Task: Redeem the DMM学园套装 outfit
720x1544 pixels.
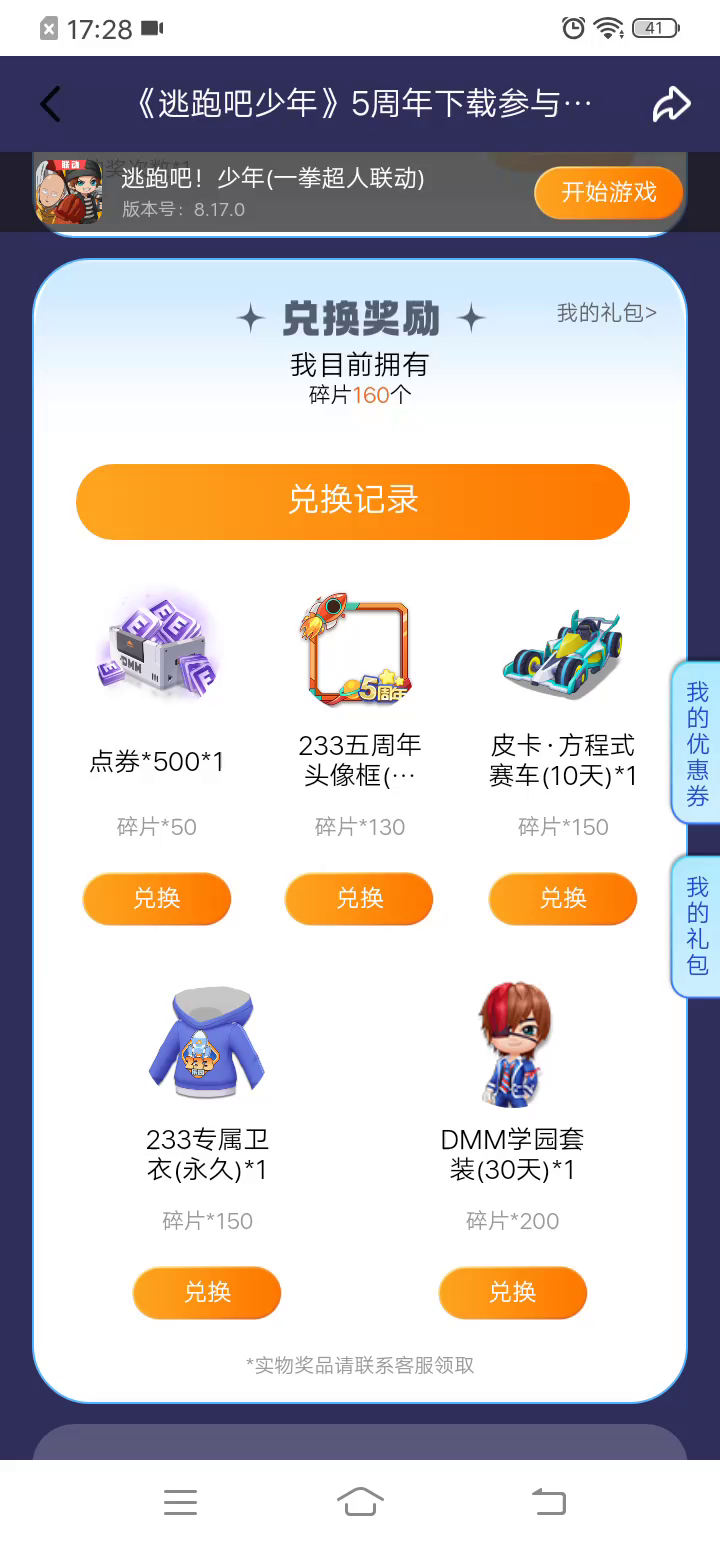Action: [512, 1292]
